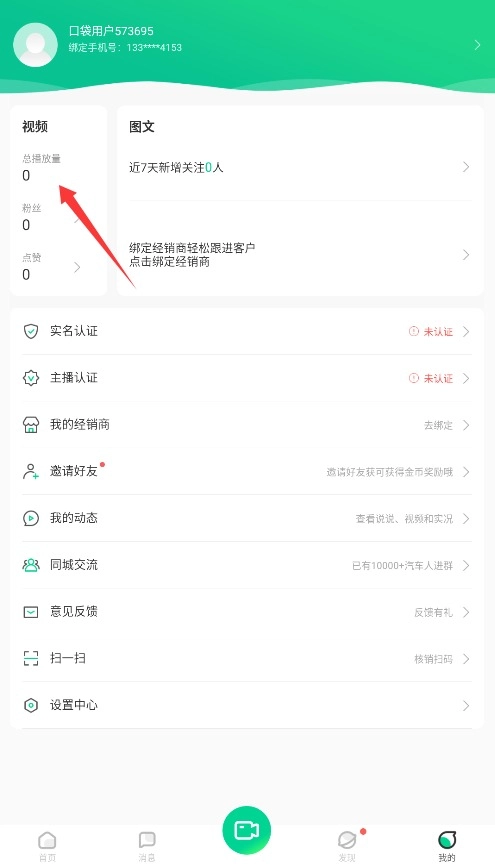
Task: Open the profile header for 口袋用户573695
Action: pos(247,45)
